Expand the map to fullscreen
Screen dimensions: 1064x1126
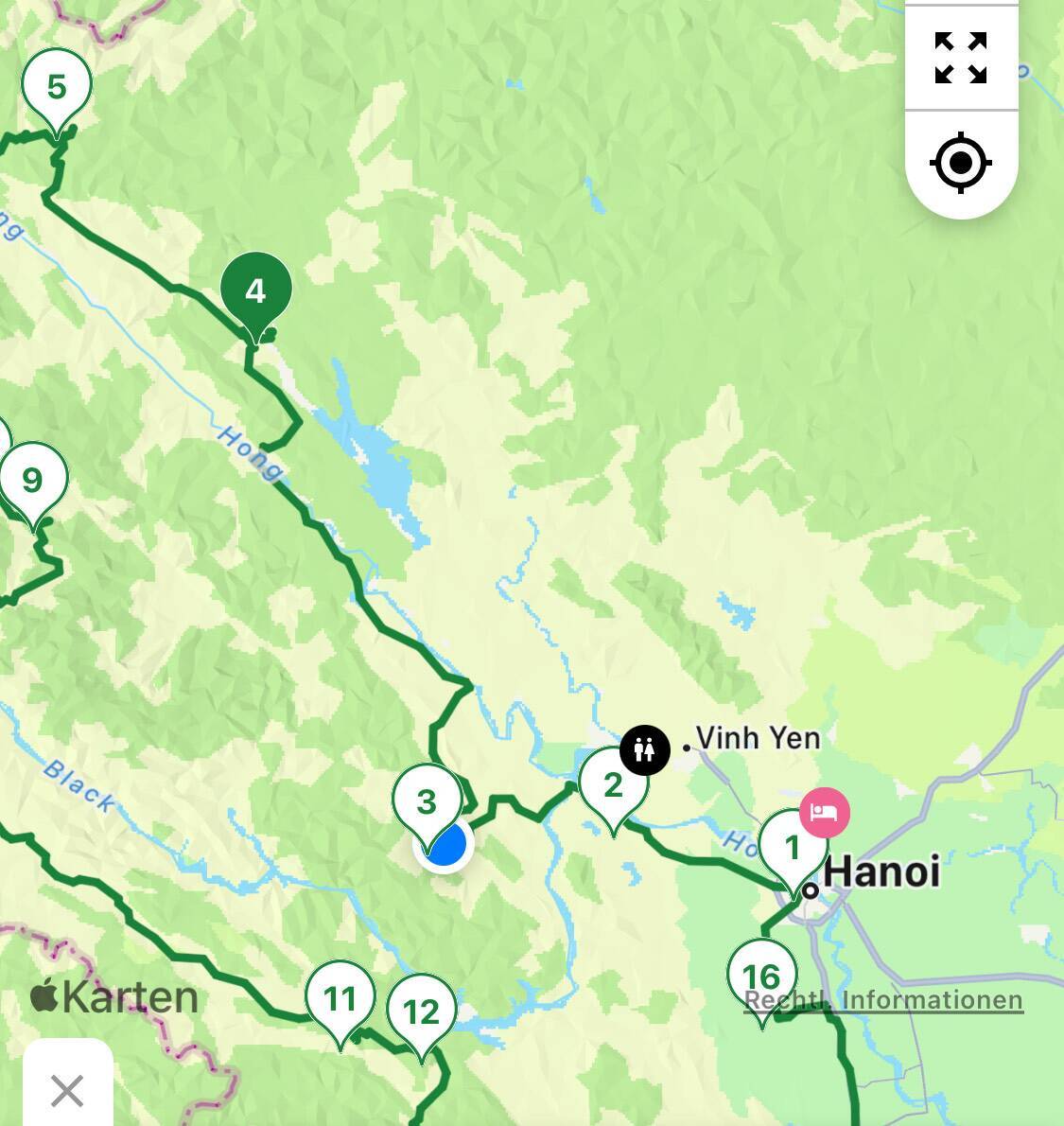pyautogui.click(x=960, y=57)
